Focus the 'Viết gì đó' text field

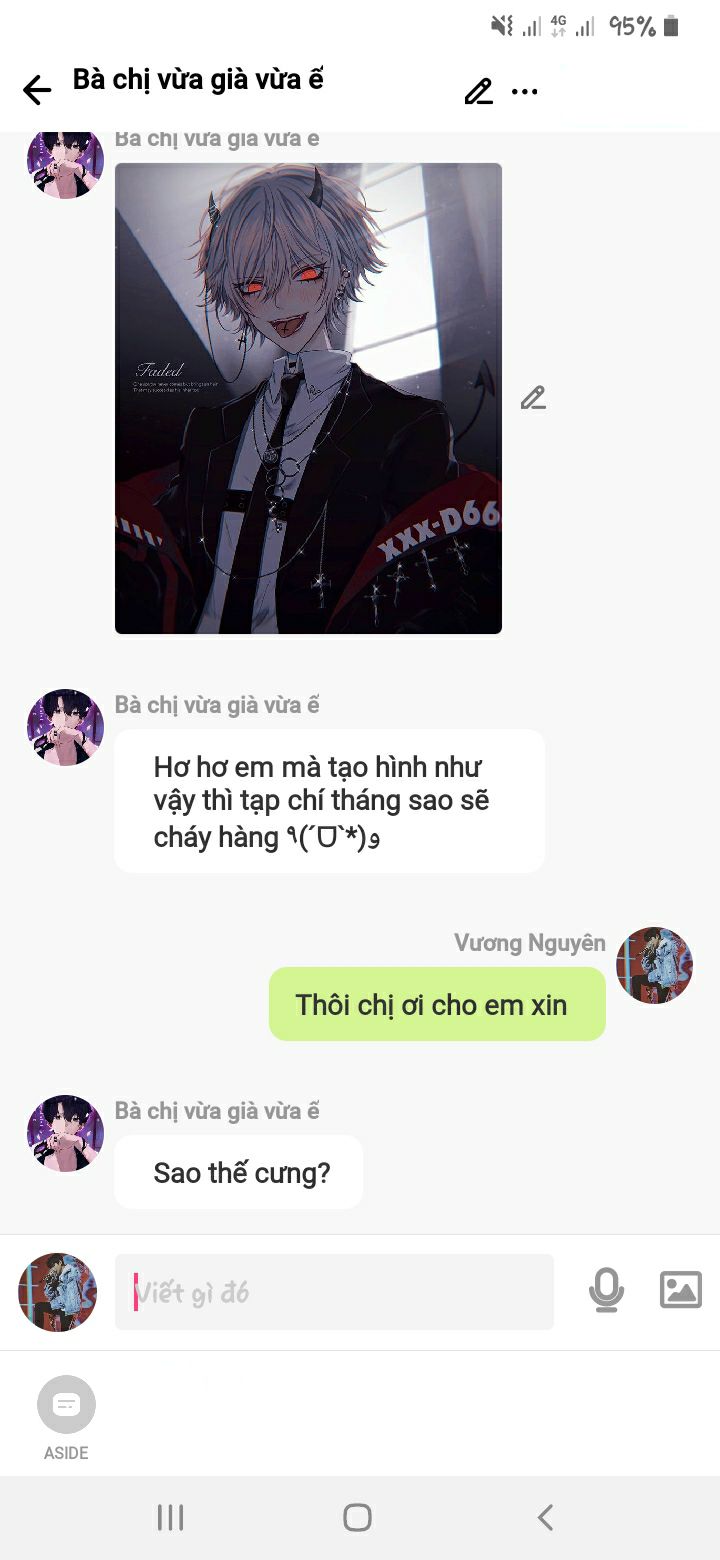pyautogui.click(x=334, y=1292)
